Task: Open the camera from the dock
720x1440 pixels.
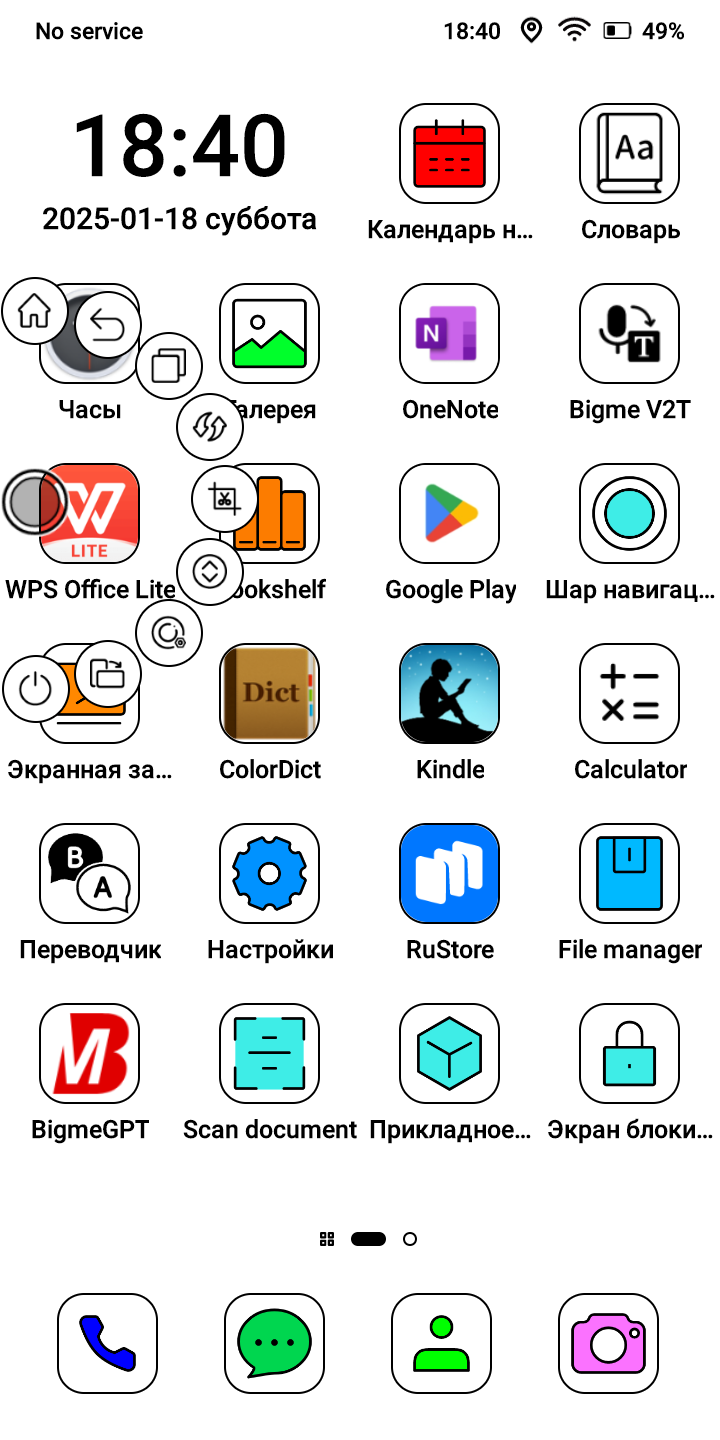Action: point(608,1343)
